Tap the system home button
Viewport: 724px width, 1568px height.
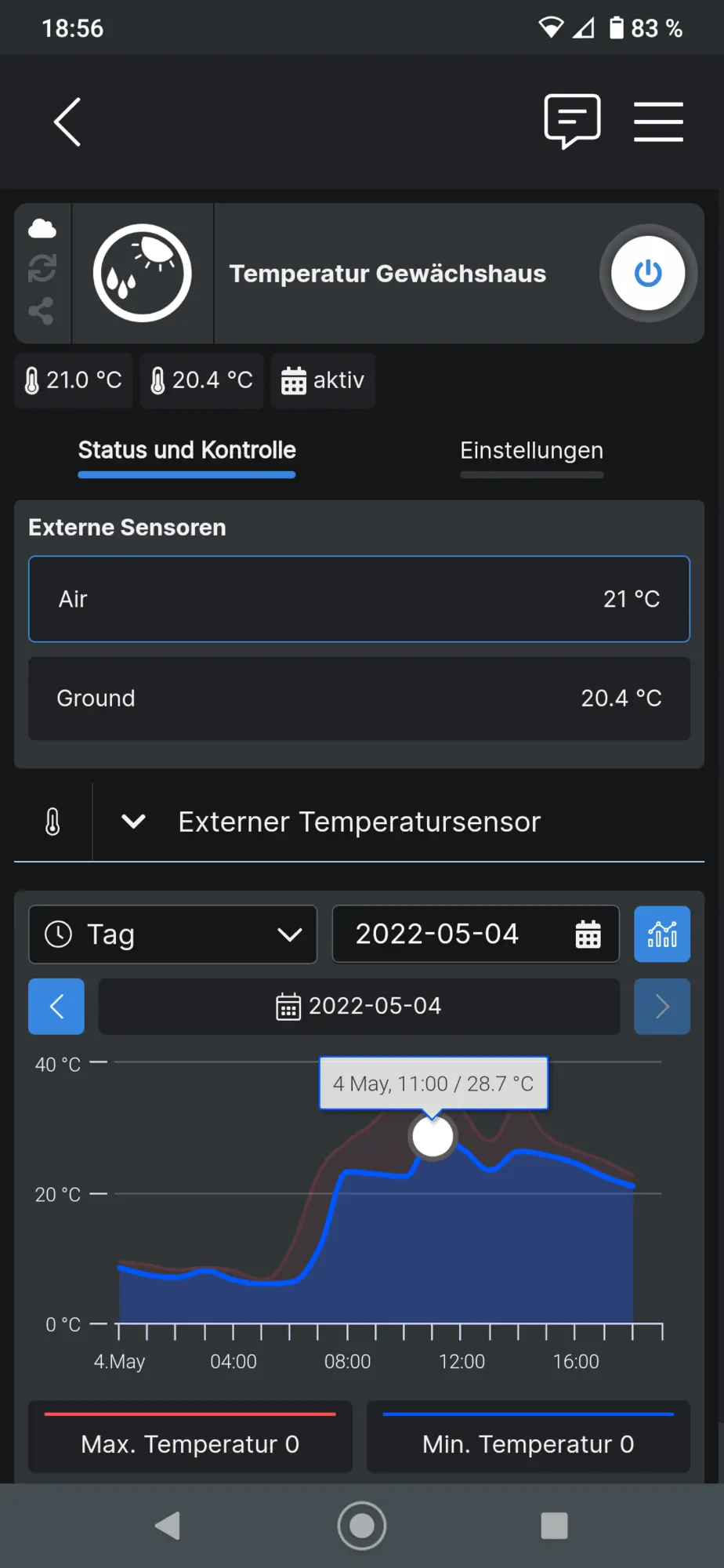click(x=362, y=1526)
